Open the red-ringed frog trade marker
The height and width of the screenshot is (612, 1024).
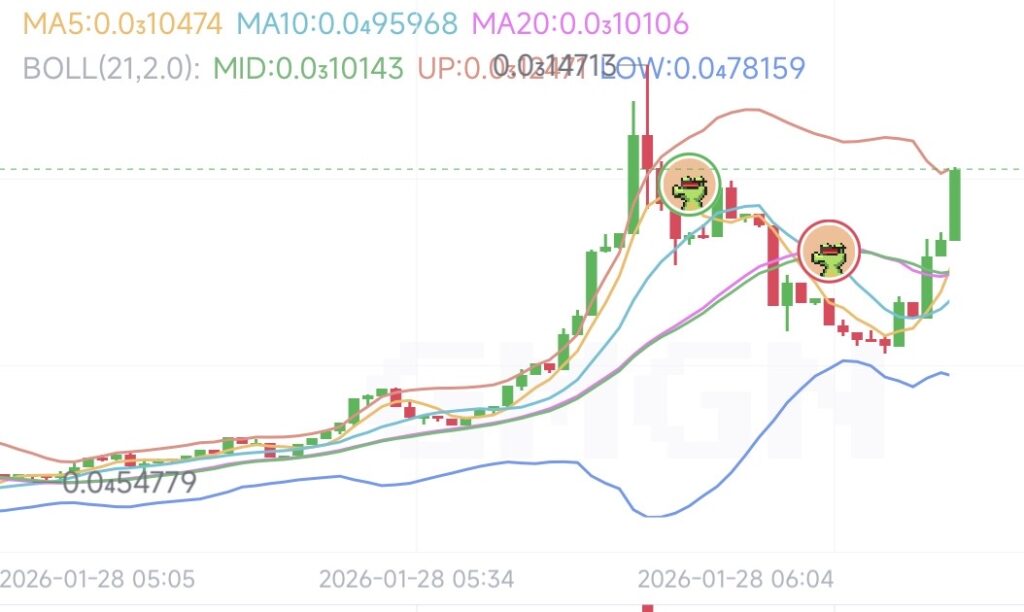point(829,251)
